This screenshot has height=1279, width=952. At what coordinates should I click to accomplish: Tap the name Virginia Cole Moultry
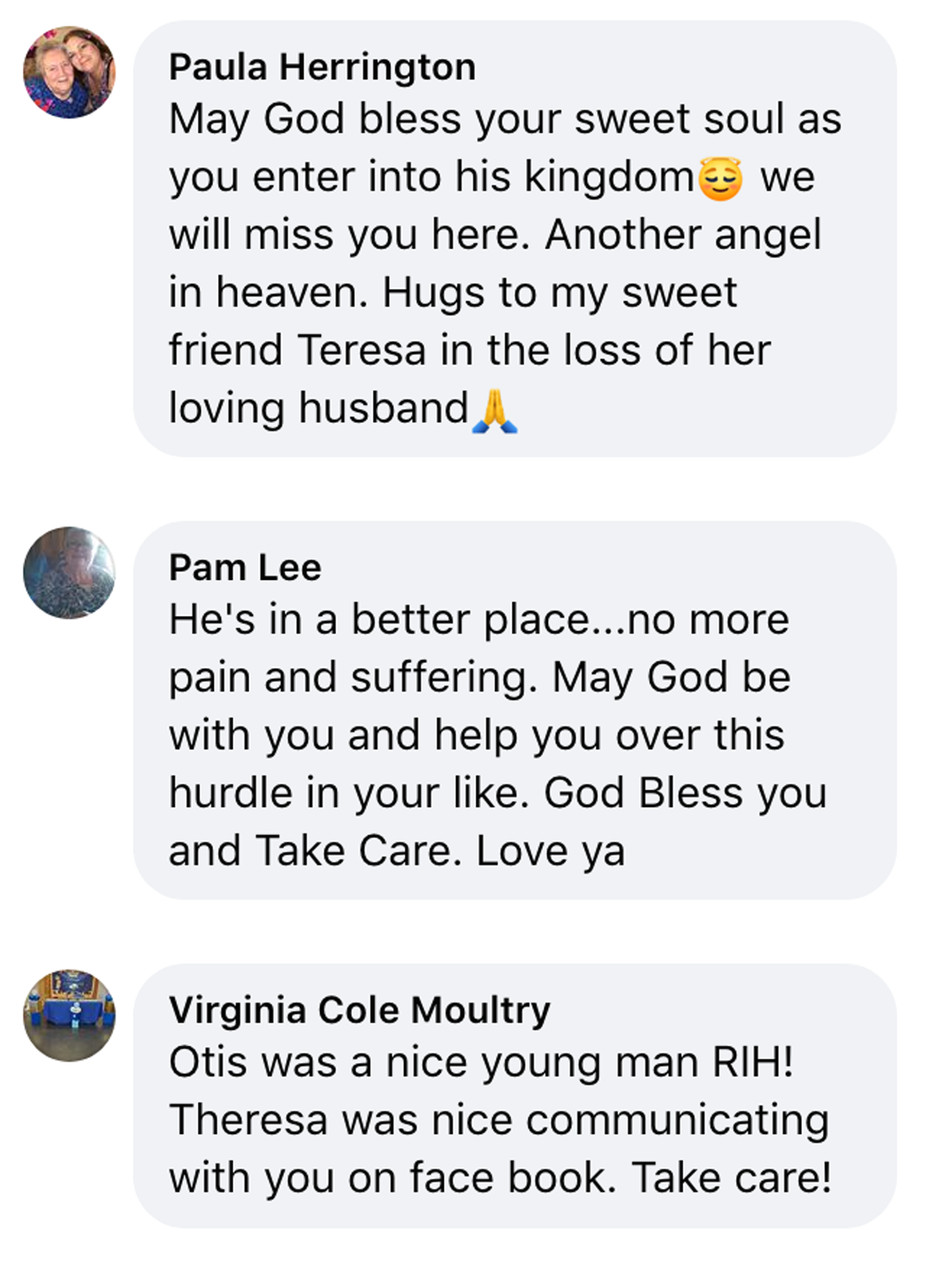360,1010
